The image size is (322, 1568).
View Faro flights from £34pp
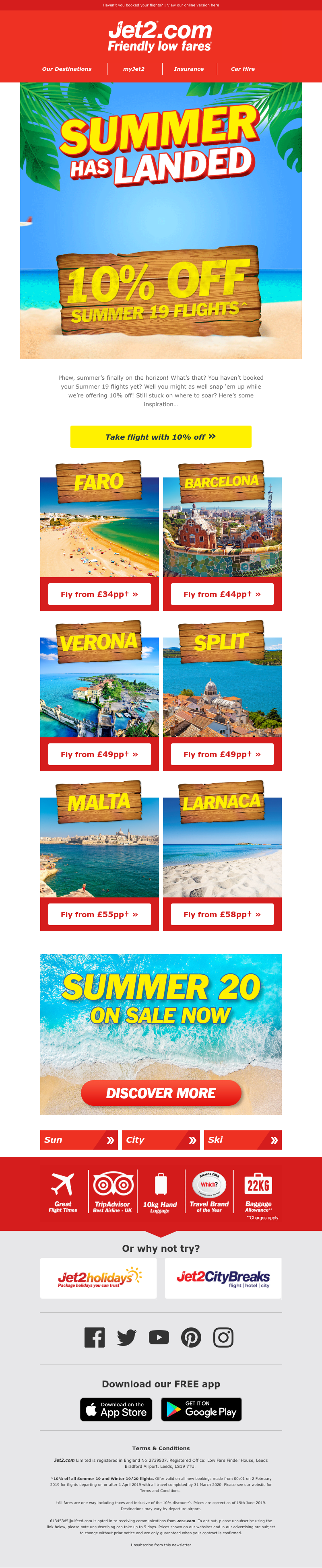point(99,594)
